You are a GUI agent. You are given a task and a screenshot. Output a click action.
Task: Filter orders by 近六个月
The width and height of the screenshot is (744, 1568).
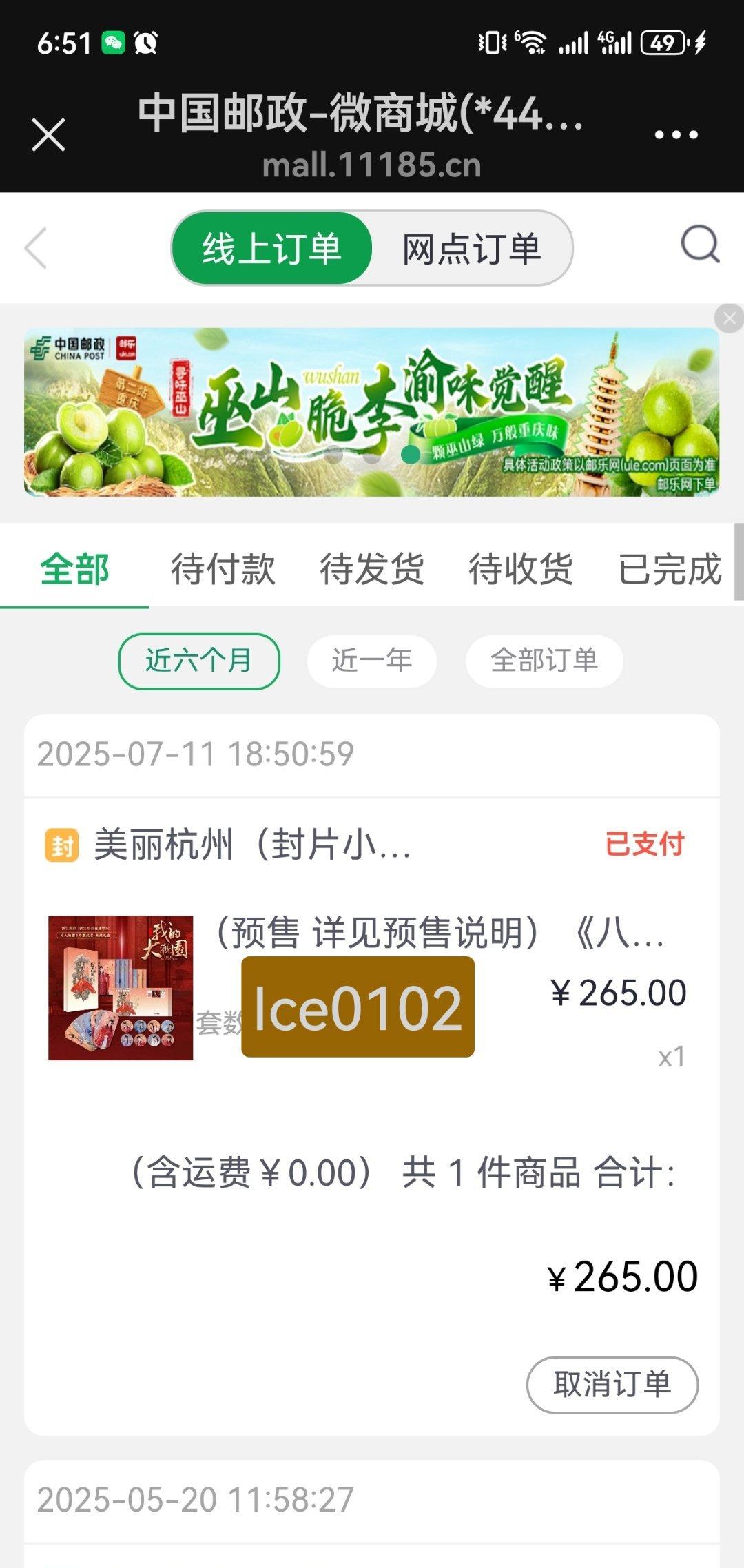point(199,661)
